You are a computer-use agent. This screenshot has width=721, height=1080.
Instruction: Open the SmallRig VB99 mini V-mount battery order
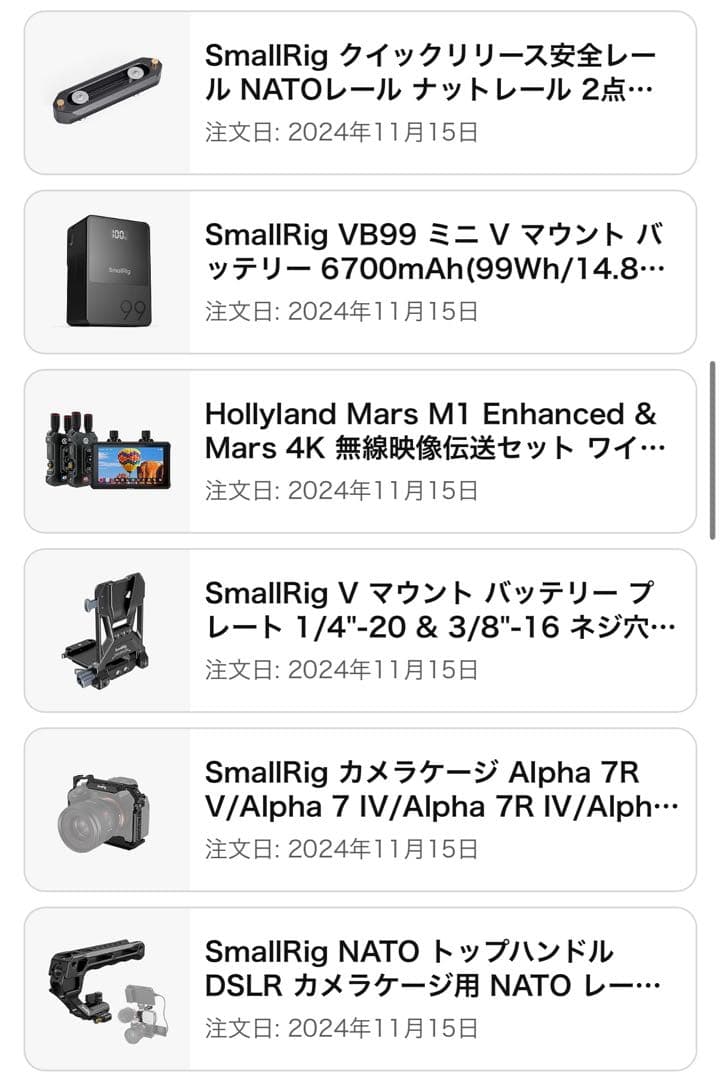click(430, 253)
